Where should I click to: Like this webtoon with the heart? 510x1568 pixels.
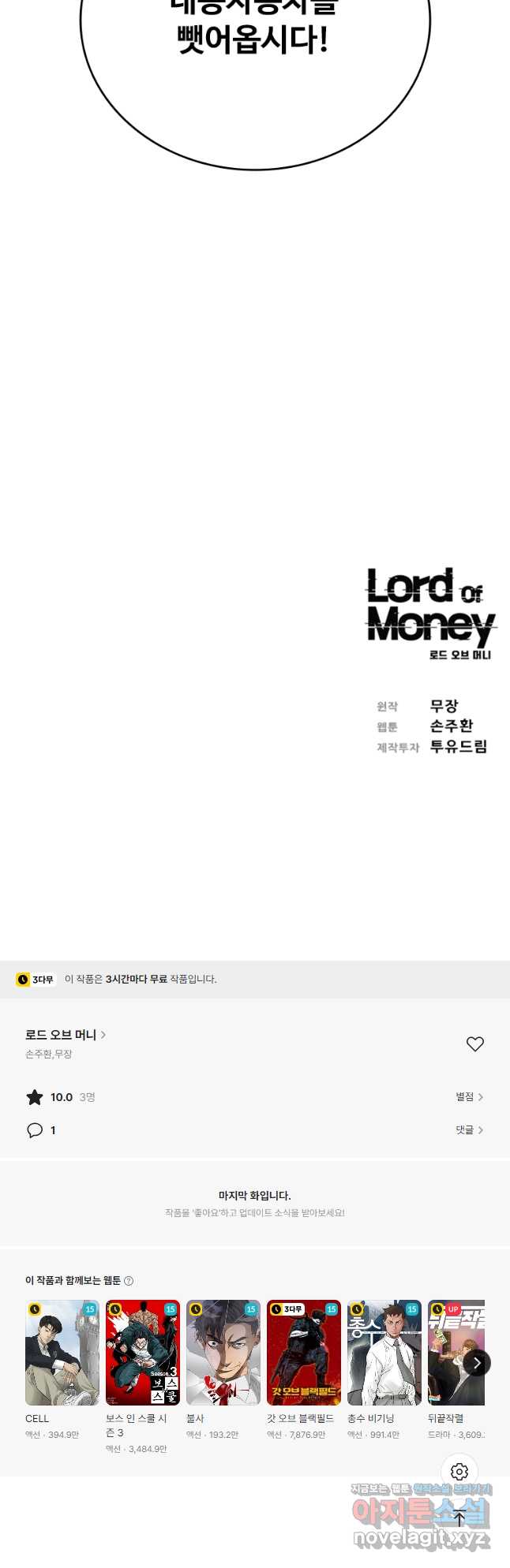click(474, 1043)
